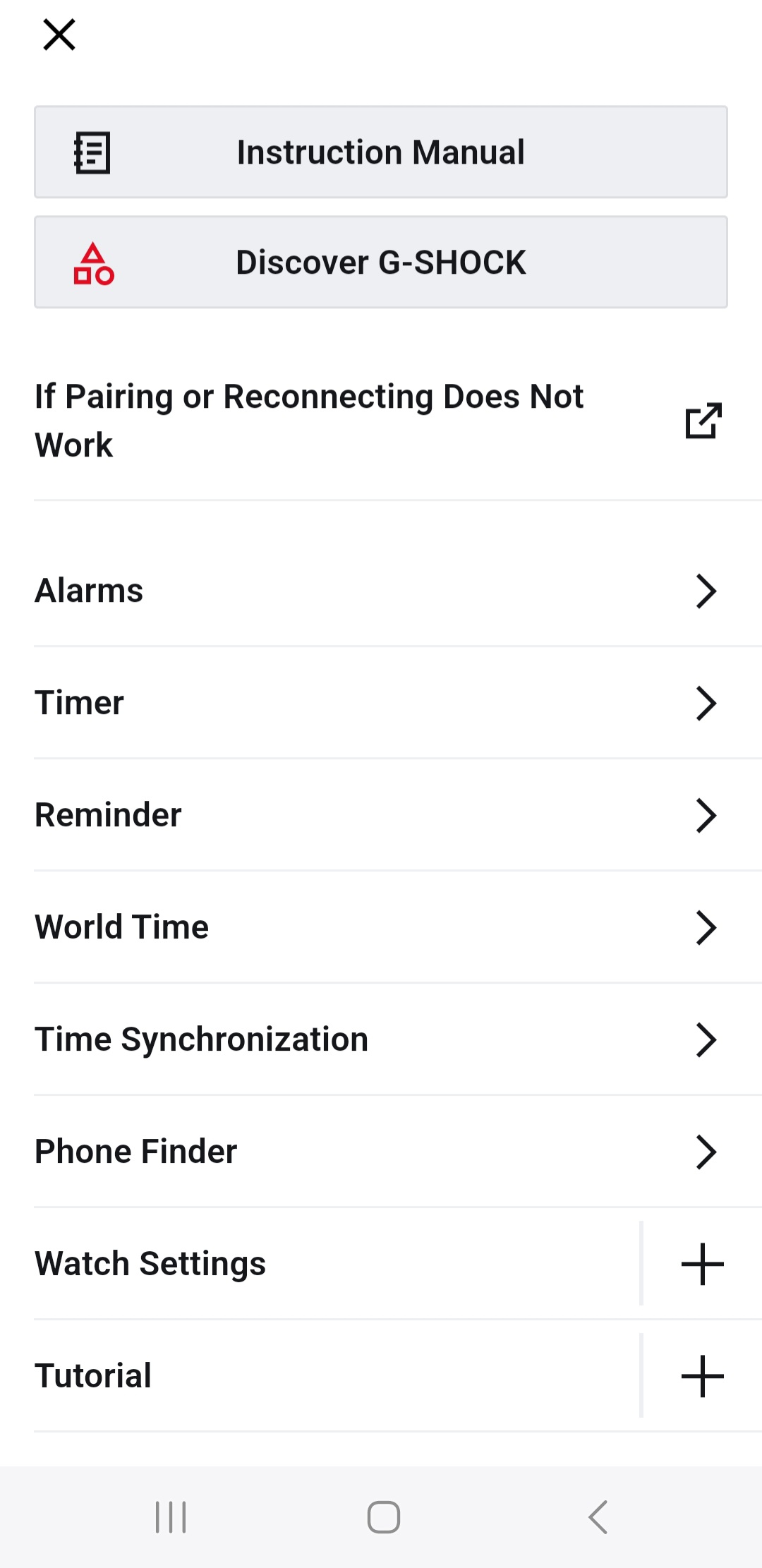Go back using the system back button
This screenshot has height=1568, width=762.
pos(598,1517)
